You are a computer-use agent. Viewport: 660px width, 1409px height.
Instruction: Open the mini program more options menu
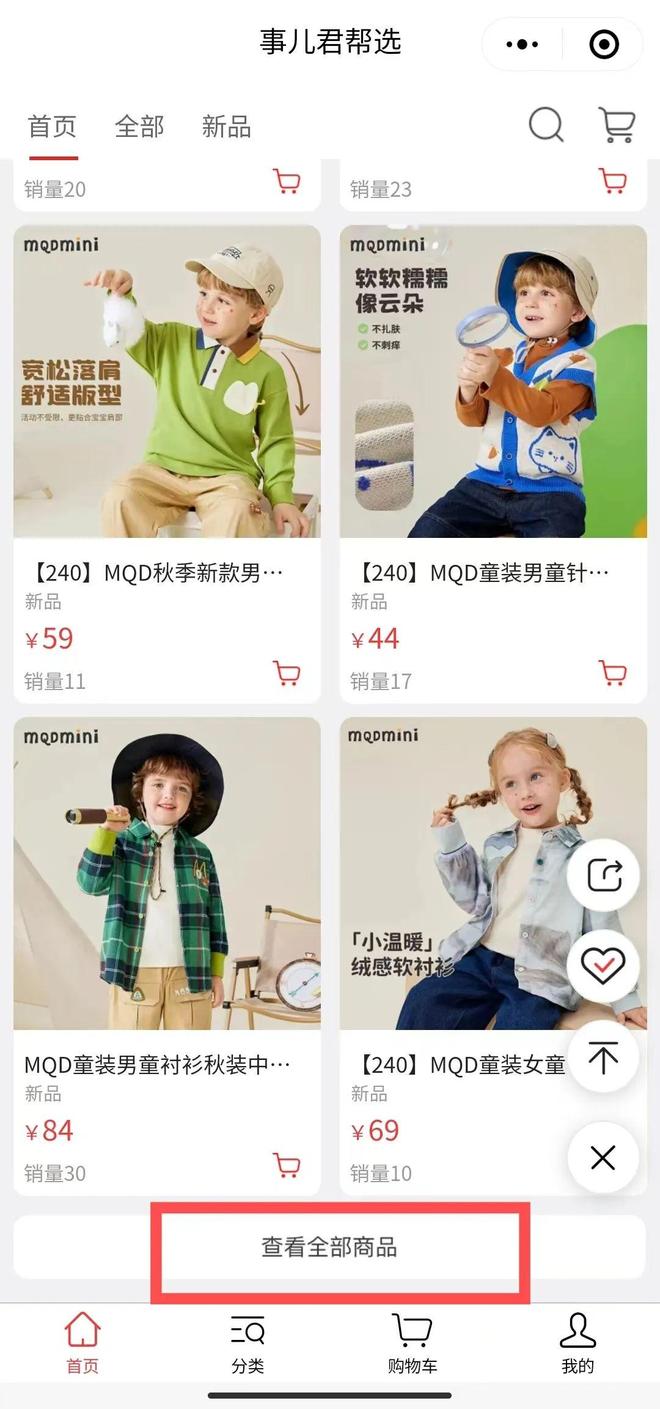click(x=522, y=44)
